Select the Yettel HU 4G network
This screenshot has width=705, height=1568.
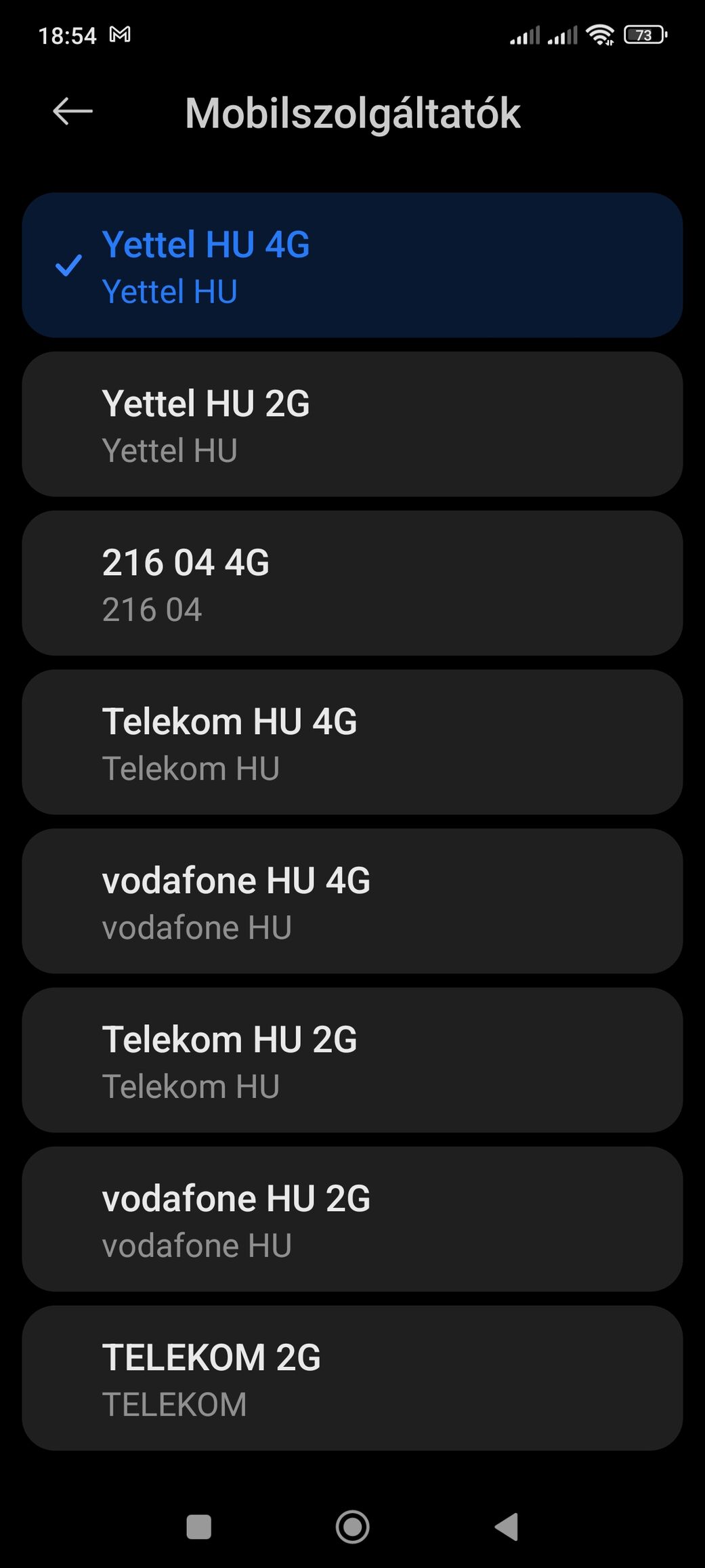click(x=352, y=266)
